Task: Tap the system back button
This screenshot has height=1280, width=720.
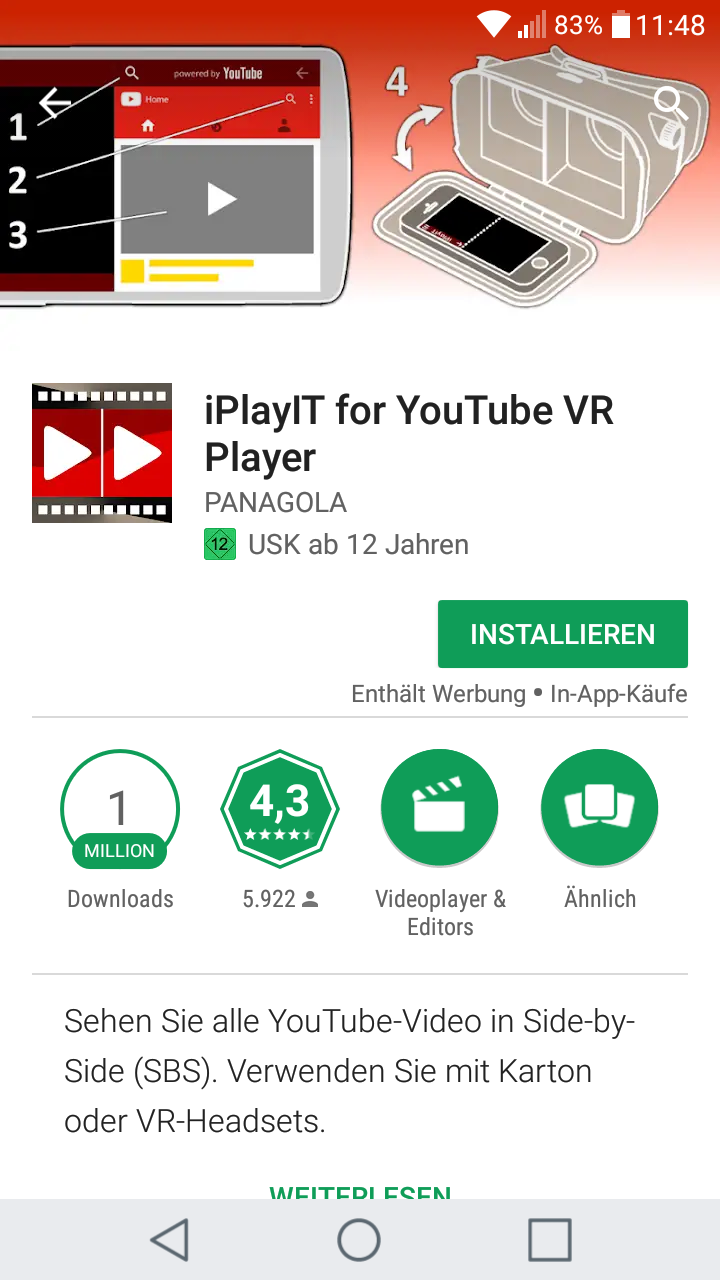Action: coord(170,1240)
